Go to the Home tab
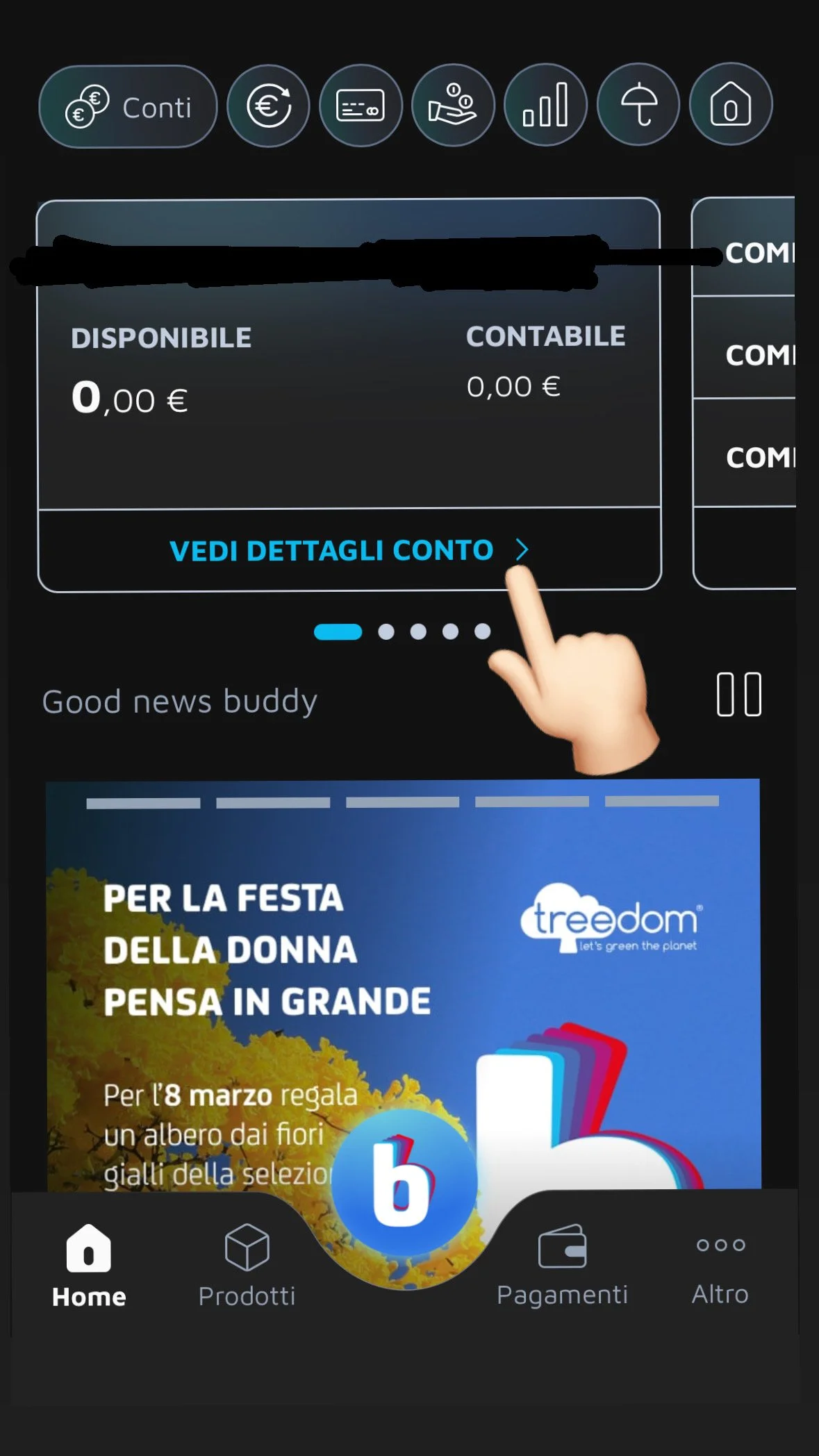 89,1266
